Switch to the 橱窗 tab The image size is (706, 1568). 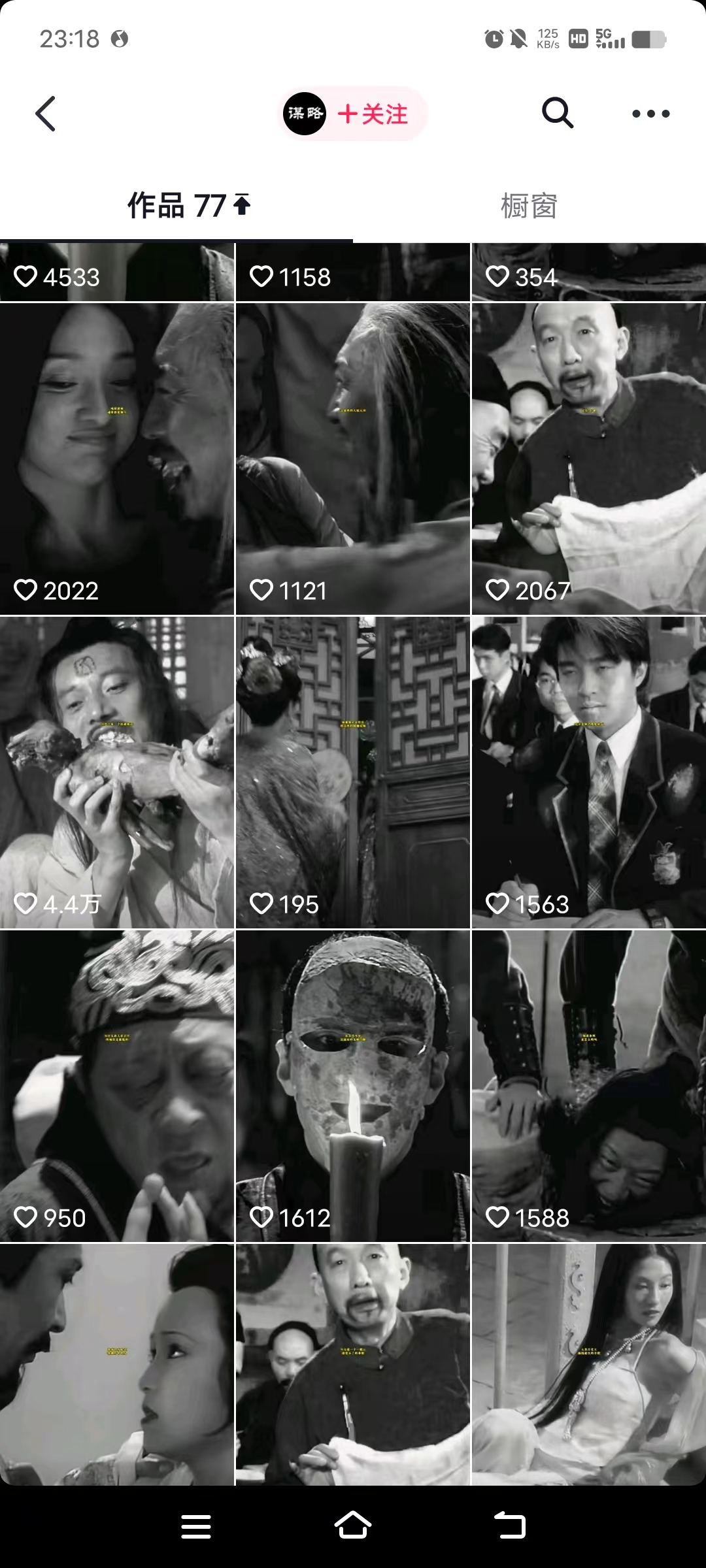tap(529, 206)
